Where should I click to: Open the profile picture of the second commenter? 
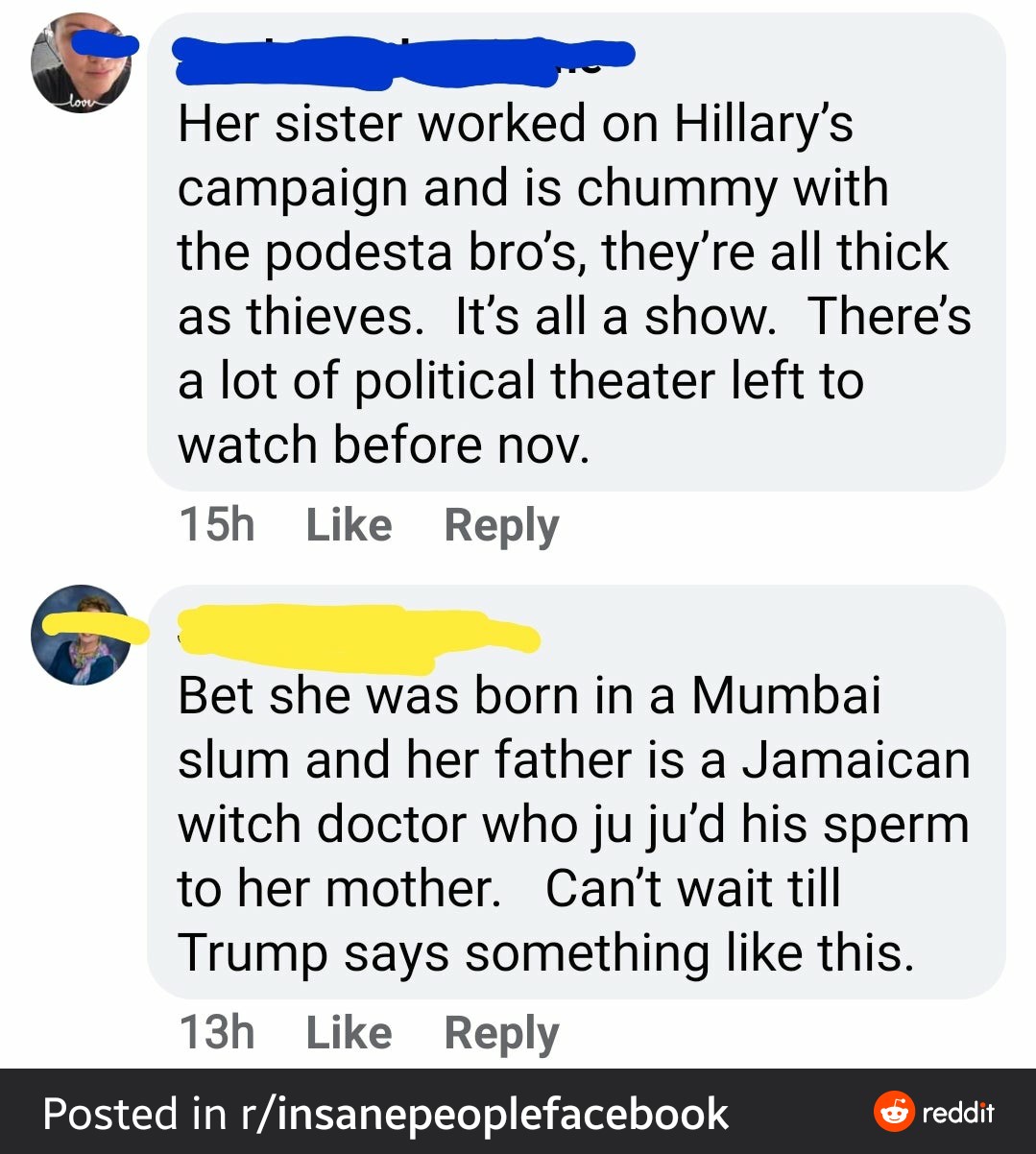[x=82, y=635]
